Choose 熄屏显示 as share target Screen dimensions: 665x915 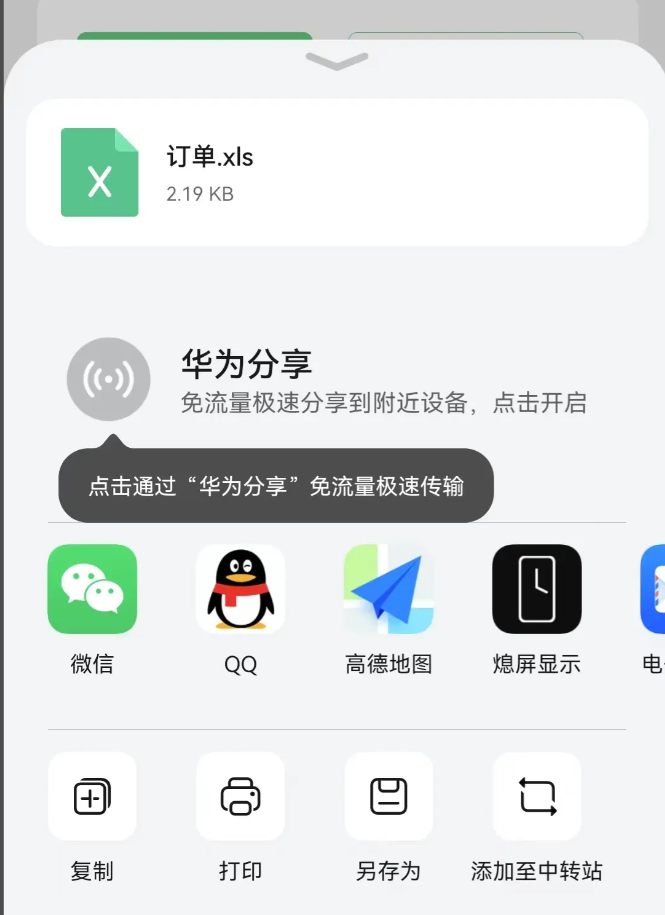pyautogui.click(x=536, y=589)
